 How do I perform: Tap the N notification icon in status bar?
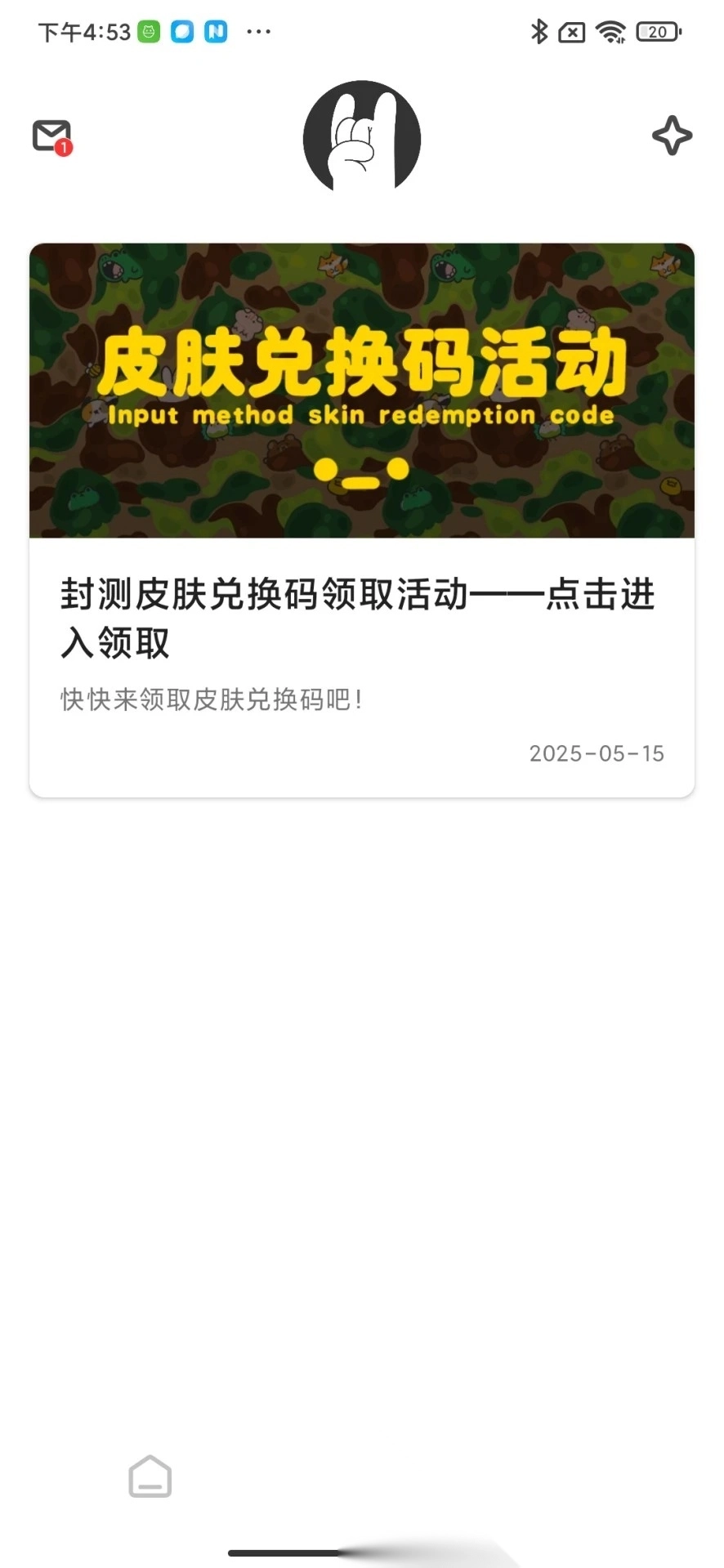click(214, 31)
